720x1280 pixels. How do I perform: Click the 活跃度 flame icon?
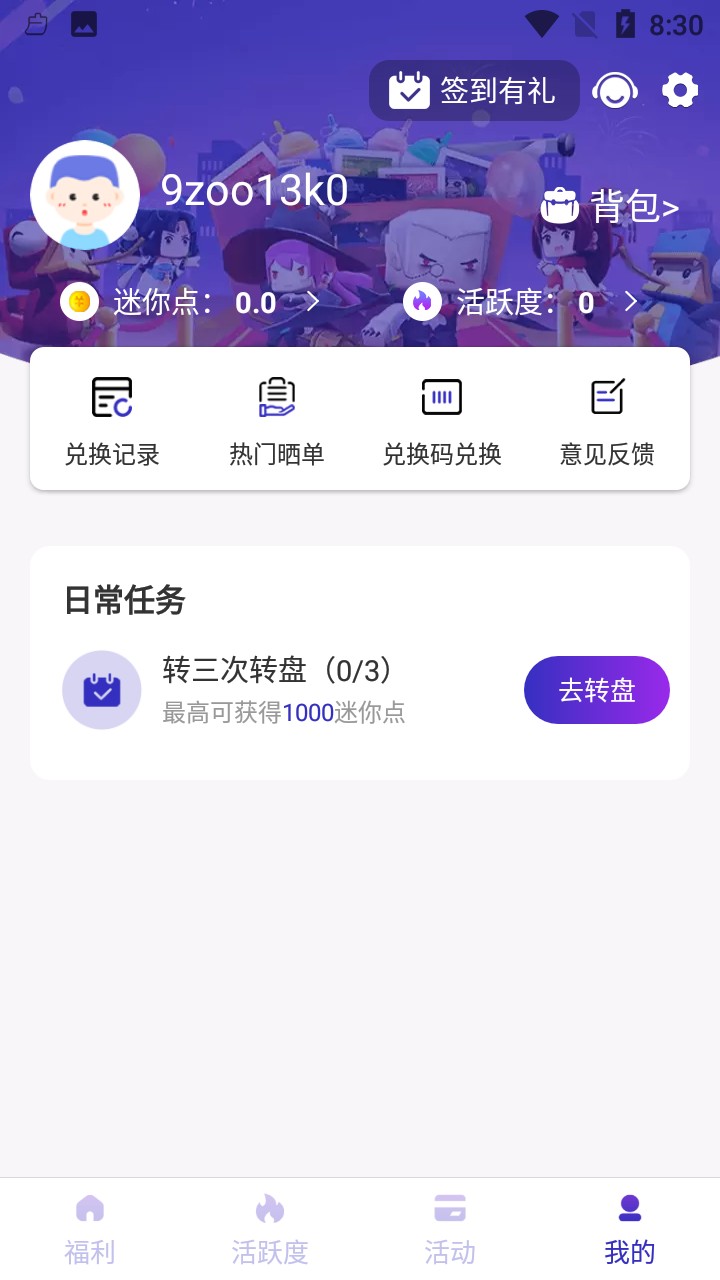[423, 301]
